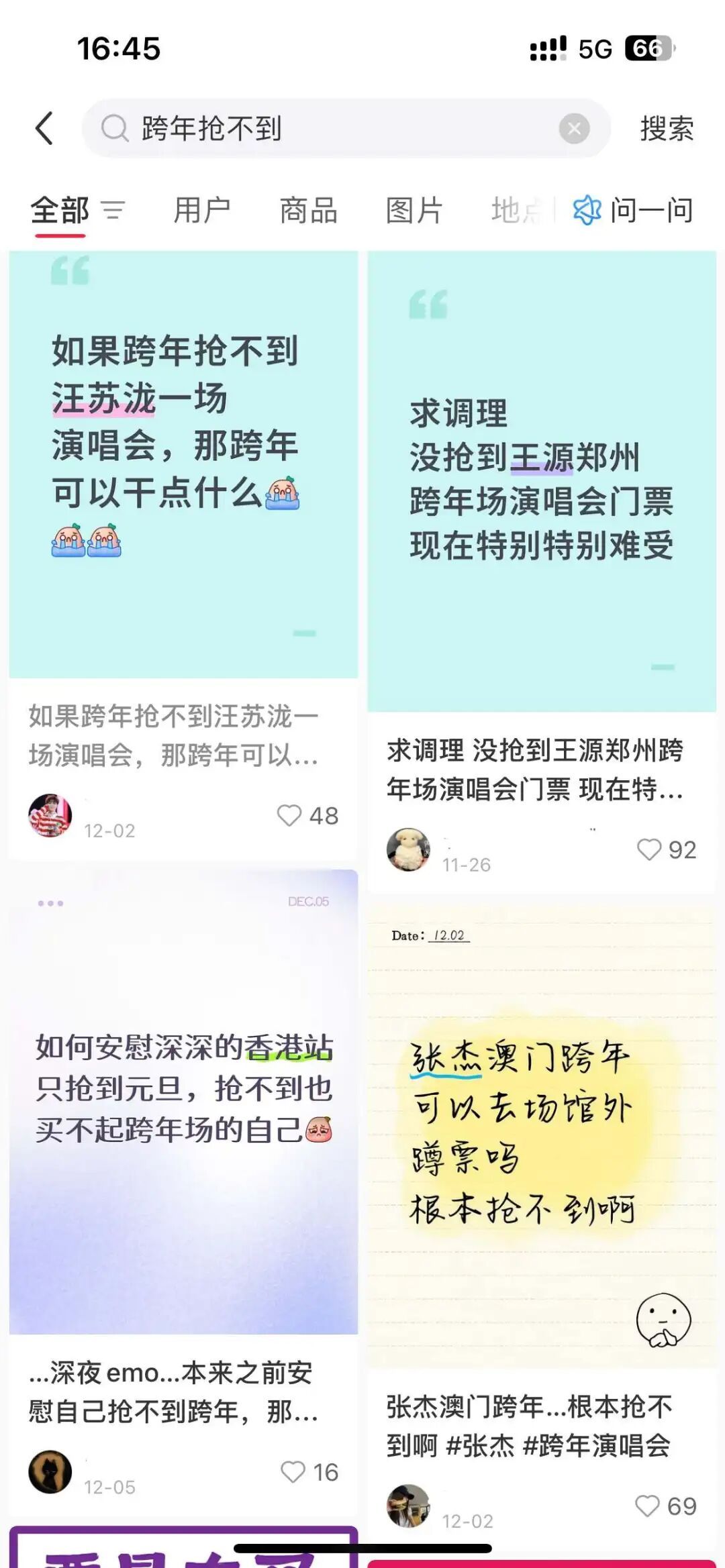The width and height of the screenshot is (725, 1568).
Task: Clear the search text
Action: click(x=574, y=128)
